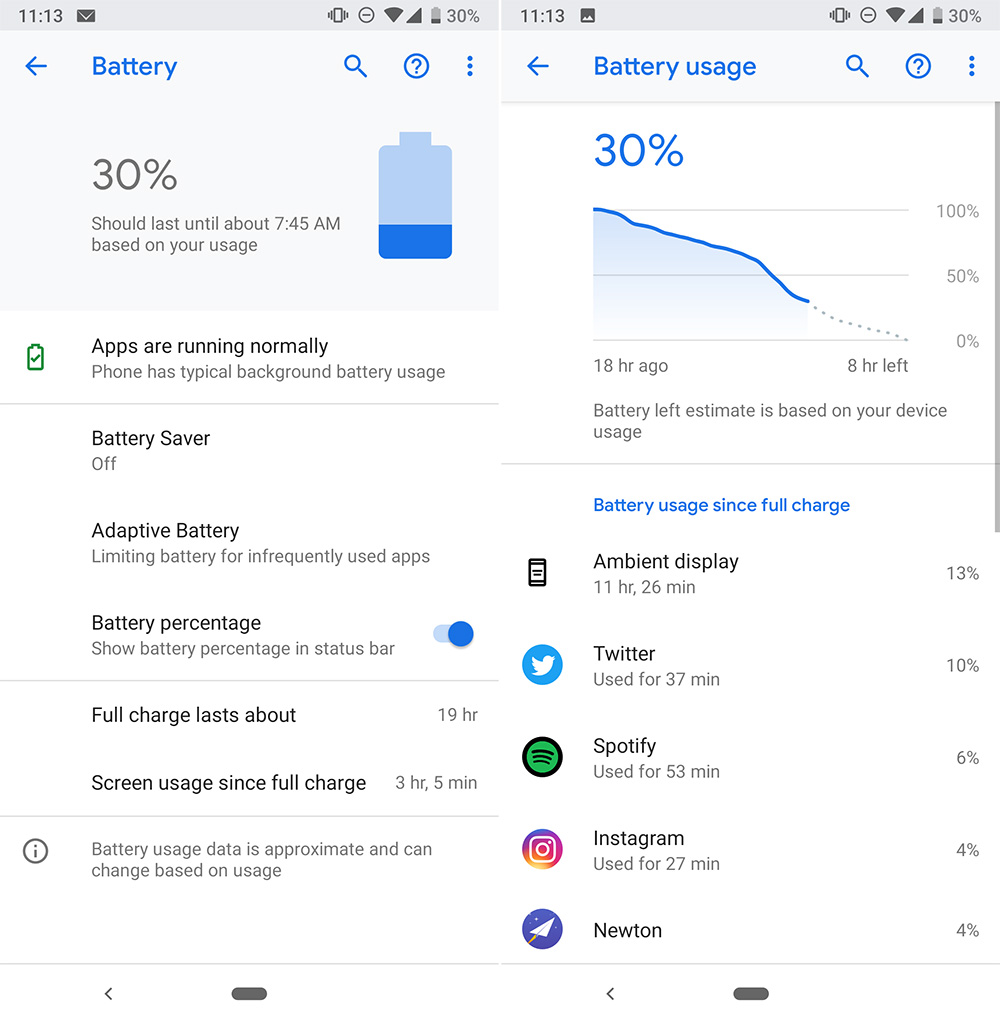
Task: Open Apps are running normally row
Action: 250,358
